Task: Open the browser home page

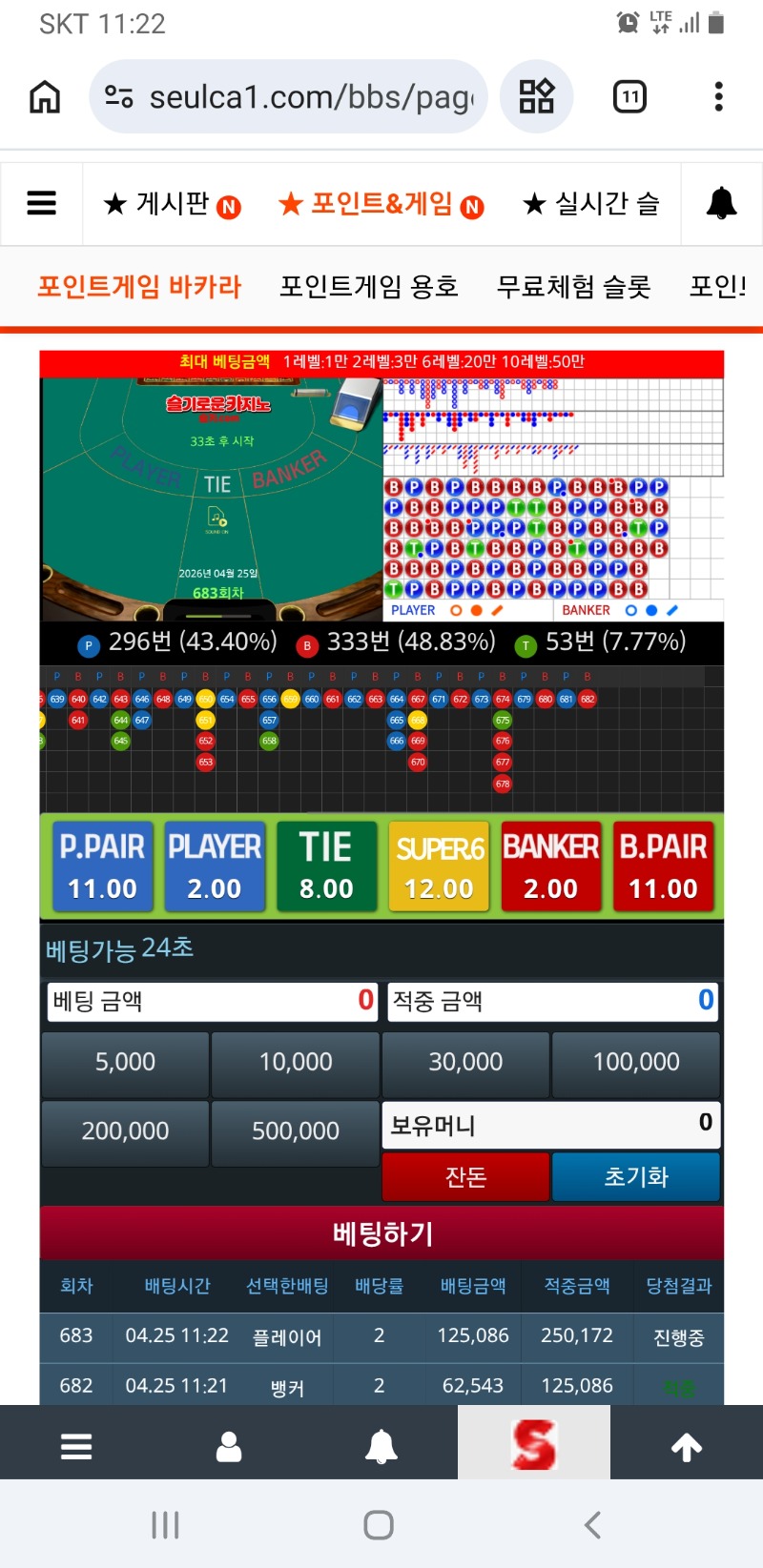Action: 45,97
